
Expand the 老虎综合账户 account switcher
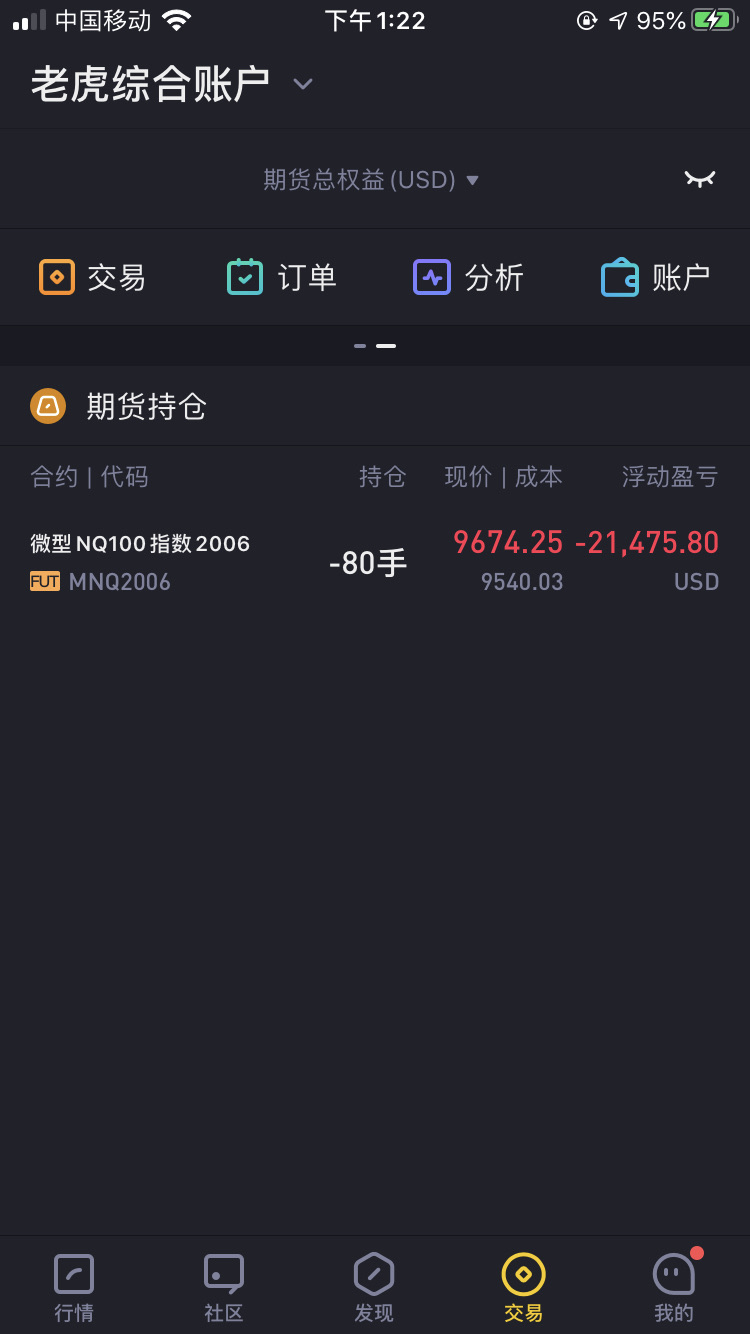(172, 84)
